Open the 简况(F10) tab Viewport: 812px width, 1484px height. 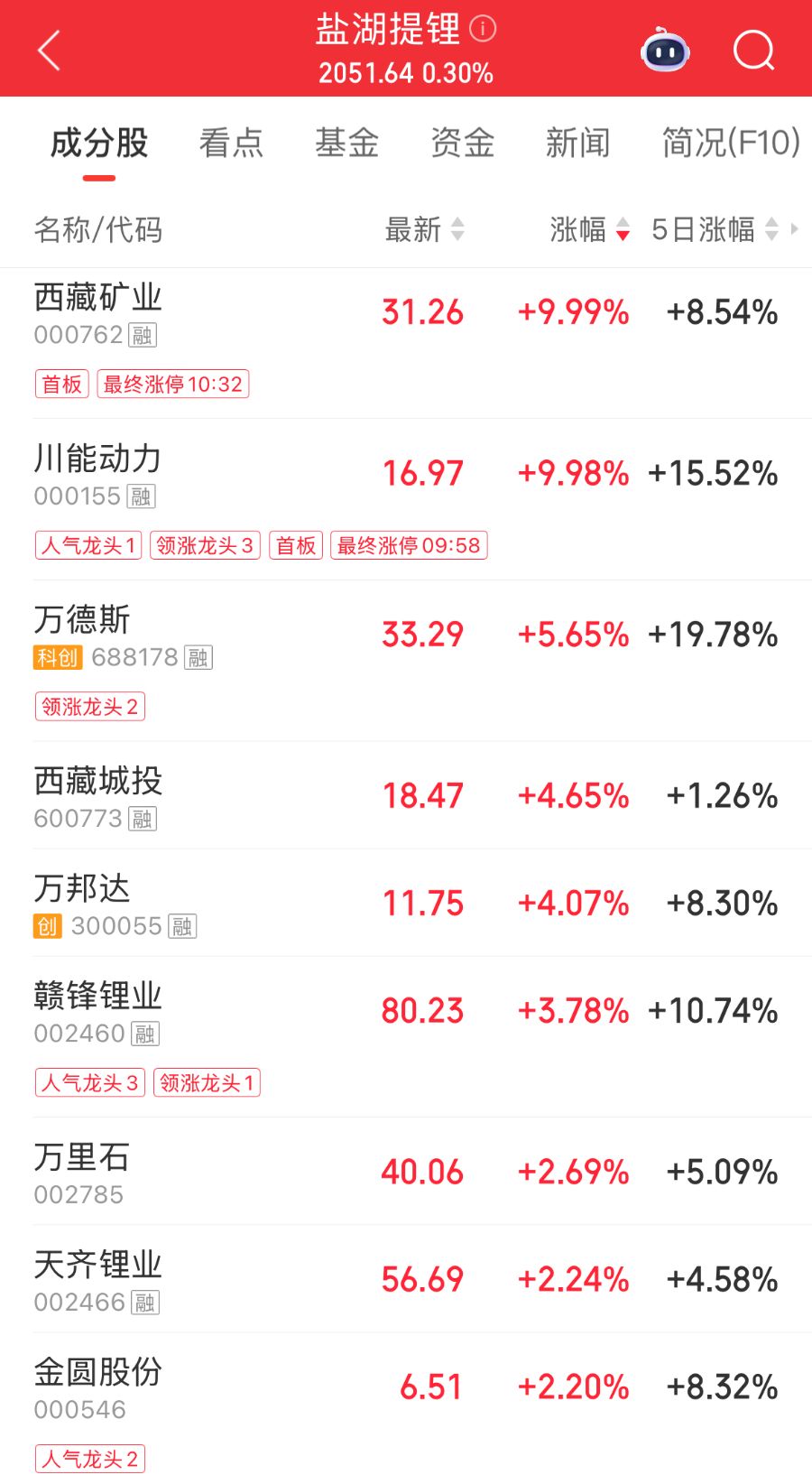point(731,143)
